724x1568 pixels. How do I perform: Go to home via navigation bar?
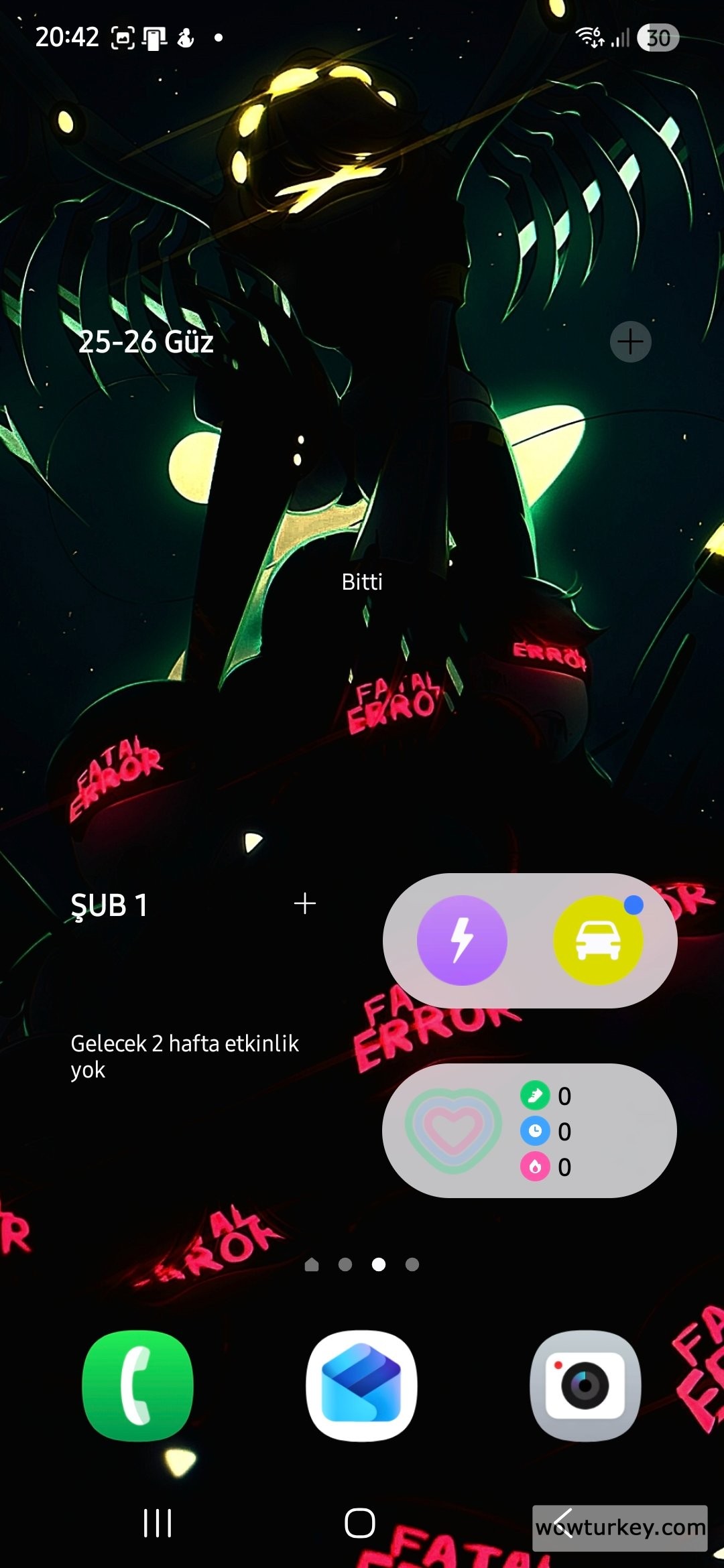coord(360,1523)
